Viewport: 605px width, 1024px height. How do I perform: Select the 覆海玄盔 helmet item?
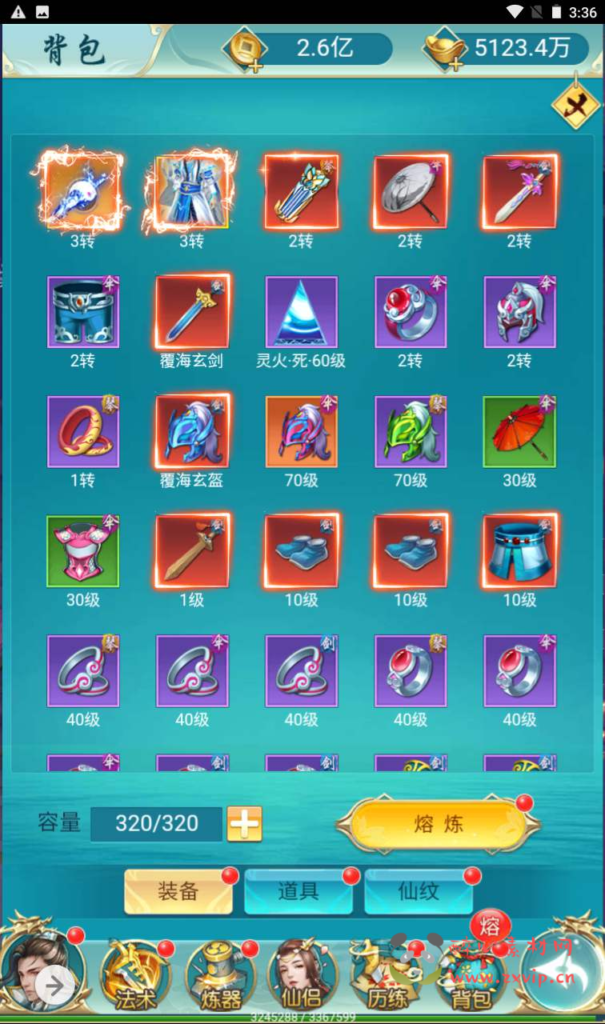click(192, 432)
